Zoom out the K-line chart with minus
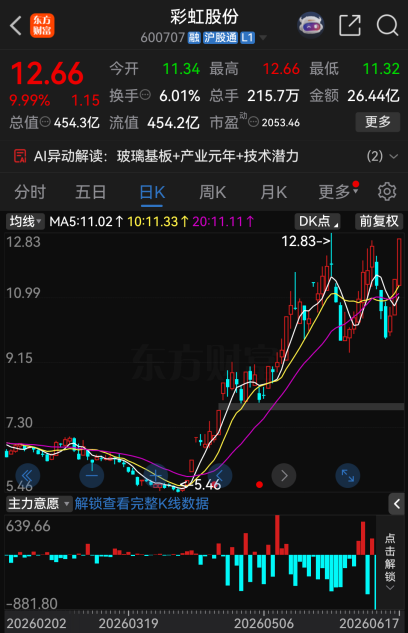The image size is (408, 633). pos(92,476)
